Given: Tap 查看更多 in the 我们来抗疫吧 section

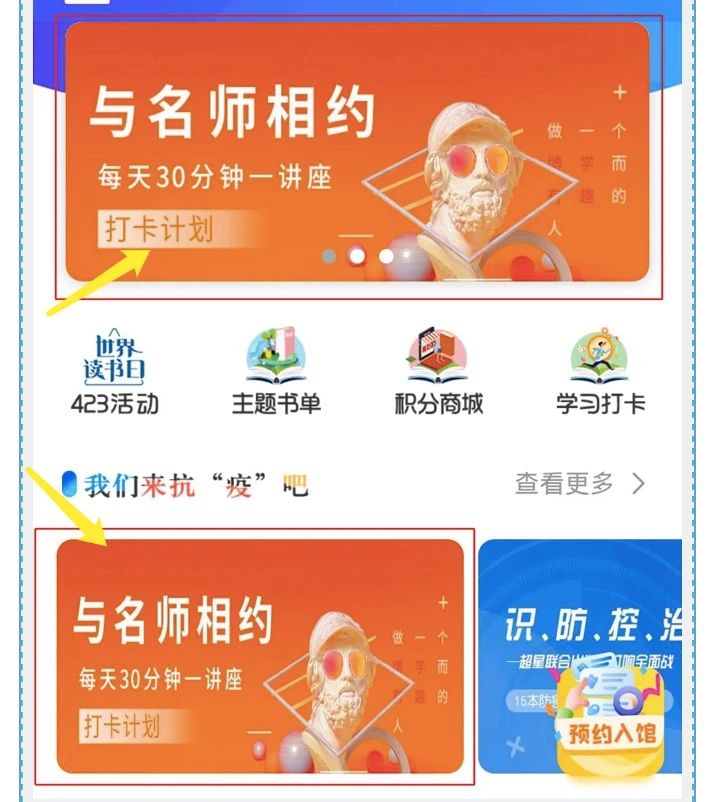Looking at the screenshot, I should coord(580,484).
